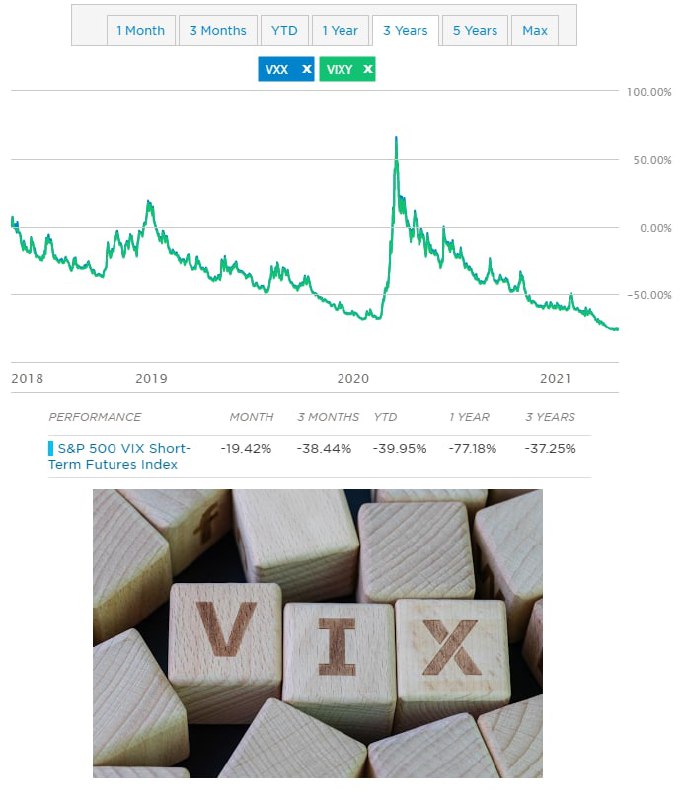This screenshot has width=685, height=800.
Task: Remove VXX from the chart
Action: click(x=306, y=69)
